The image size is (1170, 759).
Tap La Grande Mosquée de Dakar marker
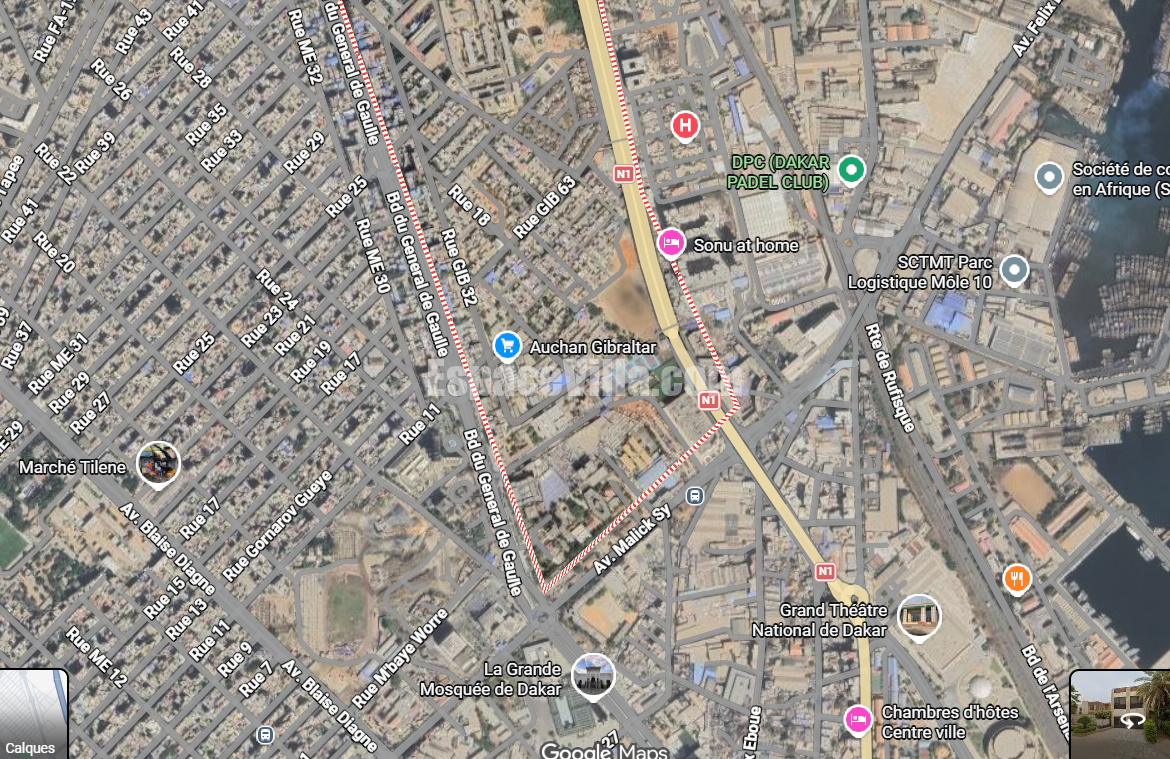tap(593, 677)
